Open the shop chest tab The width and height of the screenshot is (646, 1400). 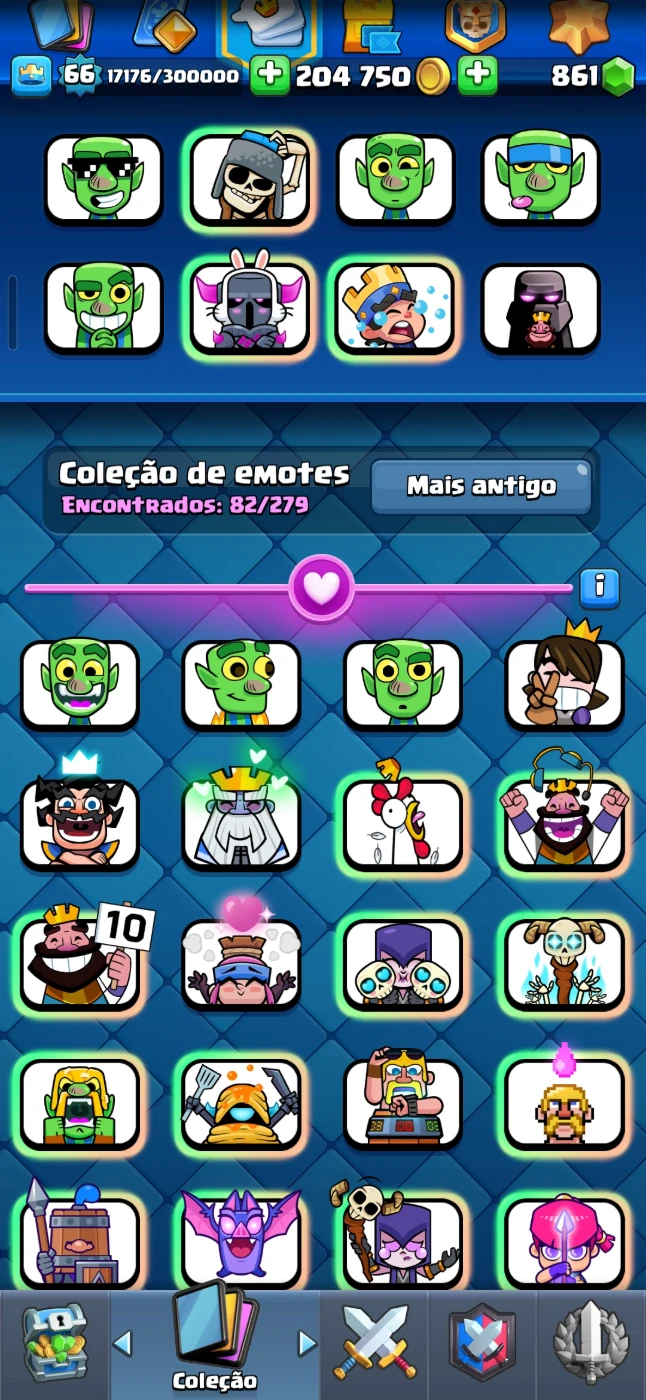pyautogui.click(x=53, y=1342)
